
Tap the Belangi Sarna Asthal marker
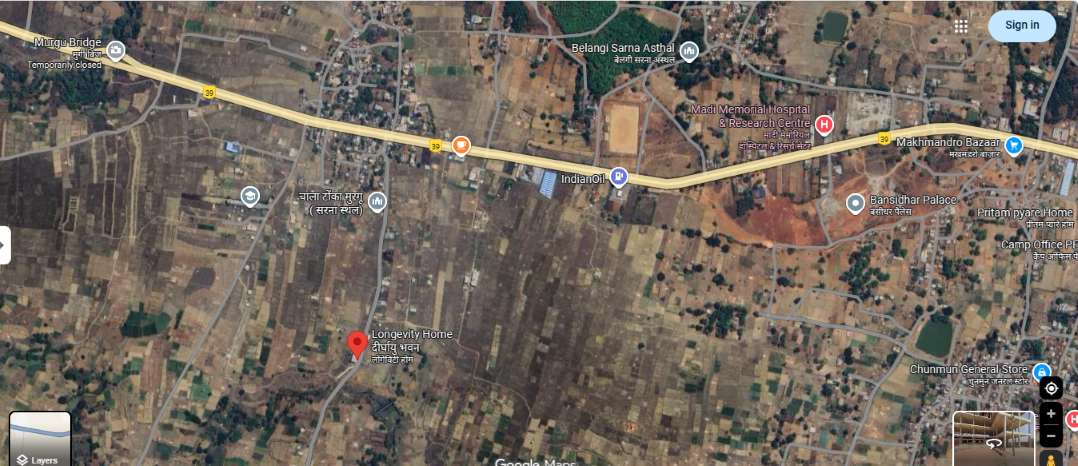click(689, 51)
